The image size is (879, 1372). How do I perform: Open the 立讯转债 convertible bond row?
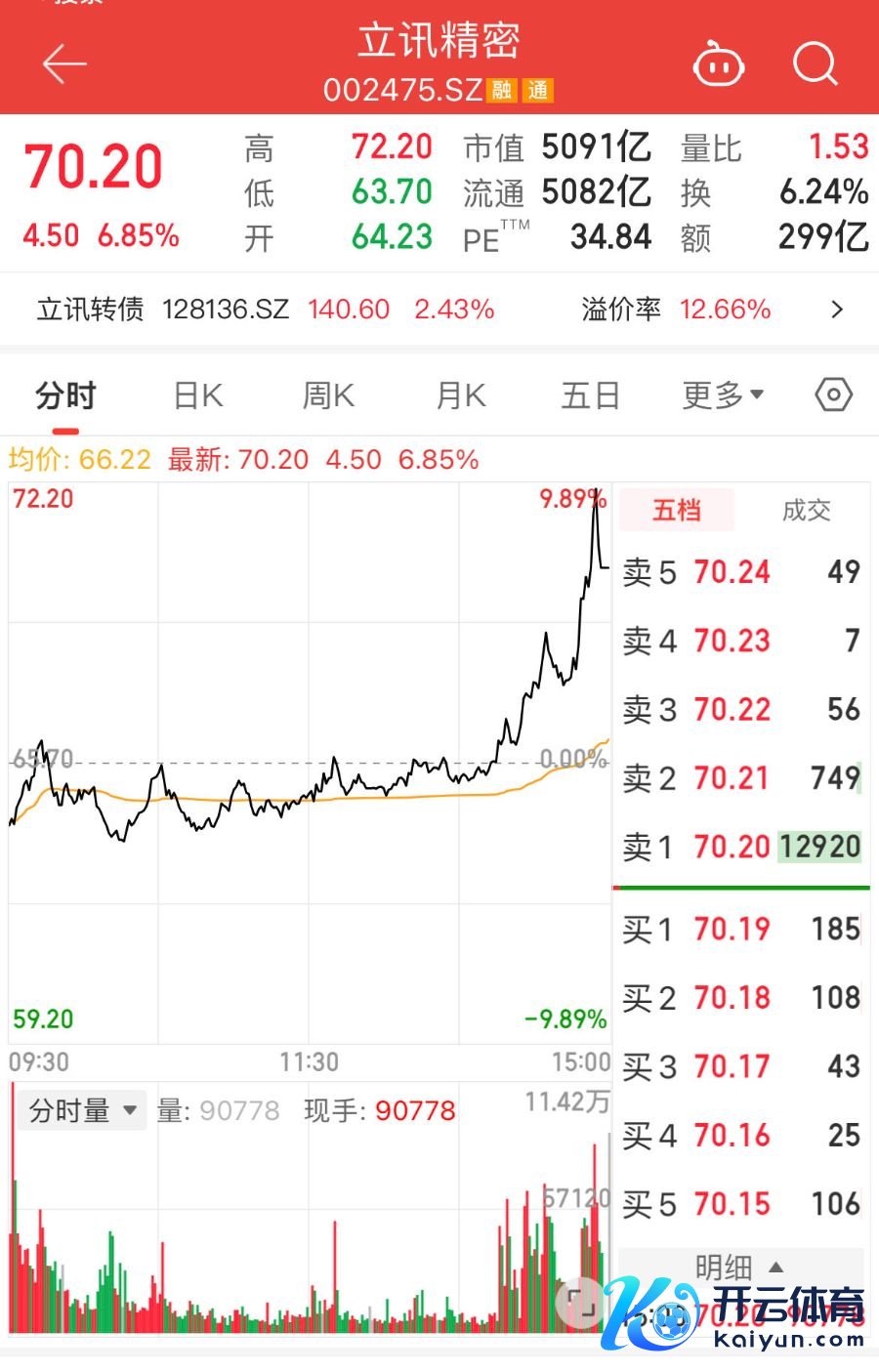tap(439, 310)
